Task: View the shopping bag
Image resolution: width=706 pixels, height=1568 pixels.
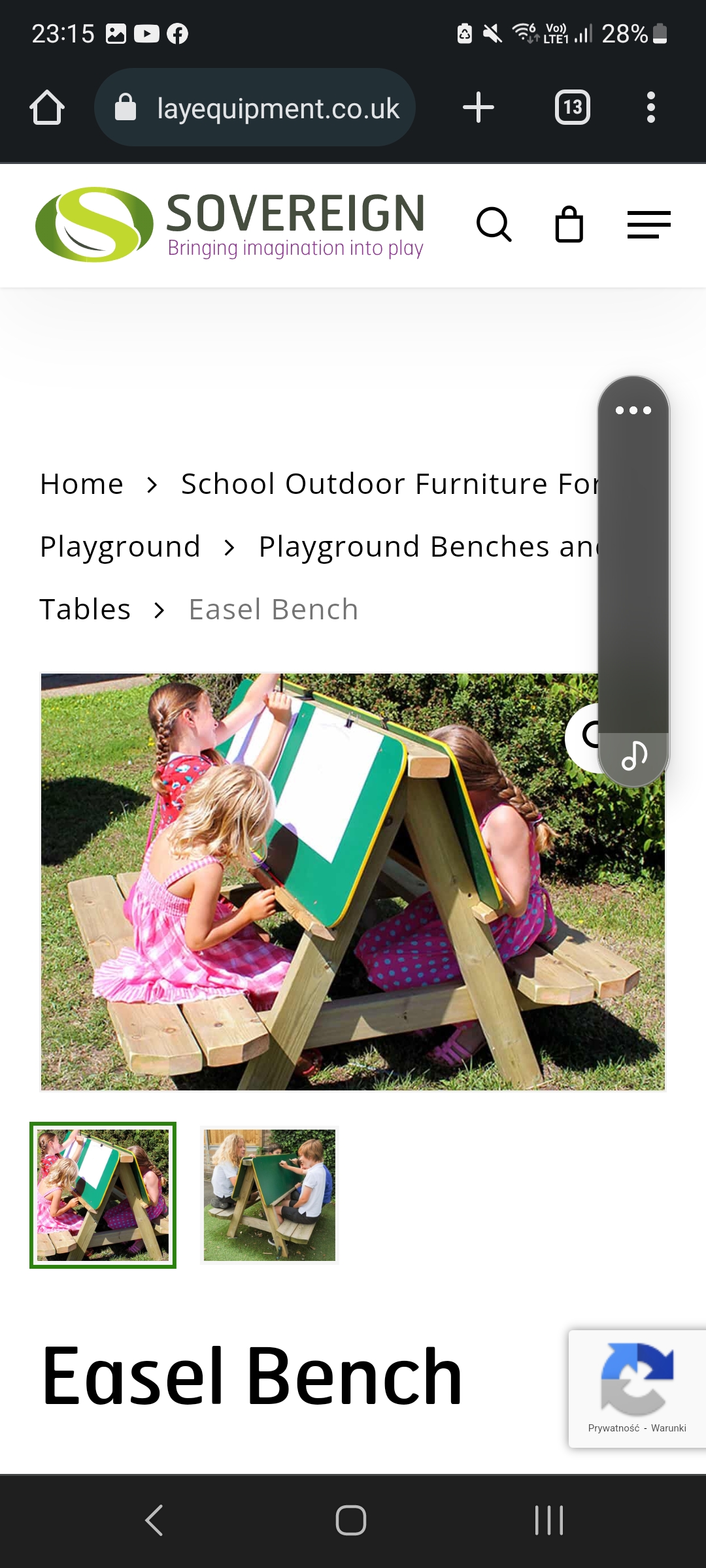Action: [x=569, y=225]
